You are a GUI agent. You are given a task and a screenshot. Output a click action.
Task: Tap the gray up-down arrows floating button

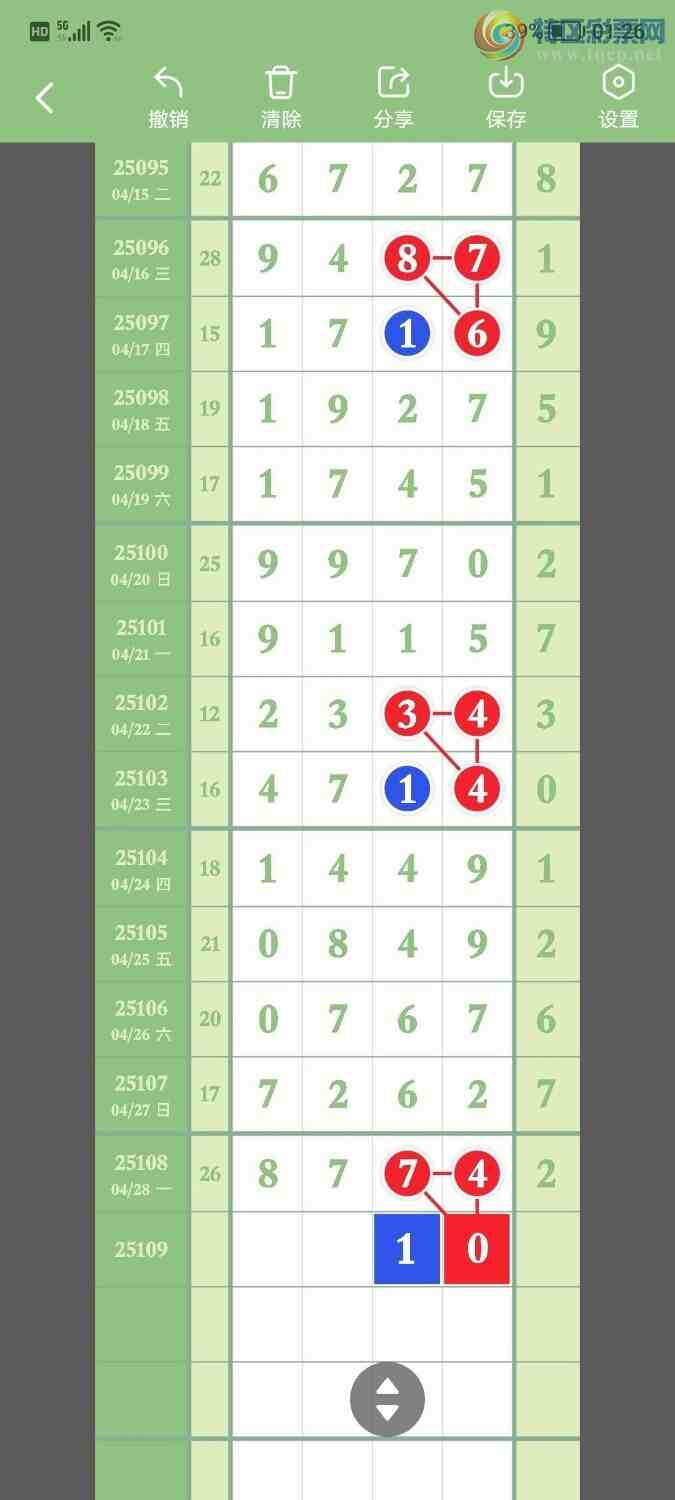[x=387, y=1399]
